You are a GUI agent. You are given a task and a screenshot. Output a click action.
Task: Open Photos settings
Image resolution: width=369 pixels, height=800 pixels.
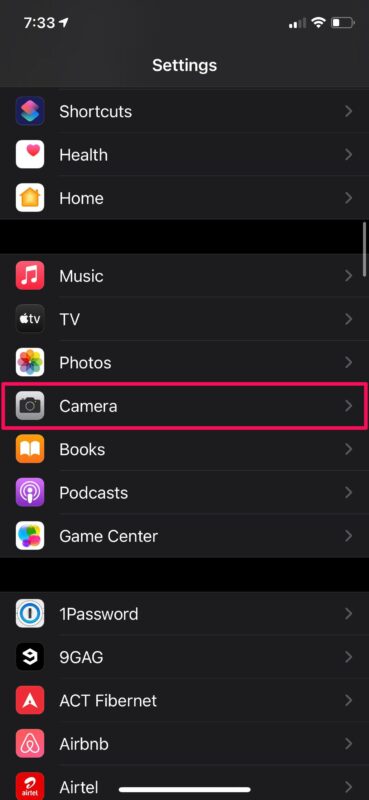(x=184, y=363)
